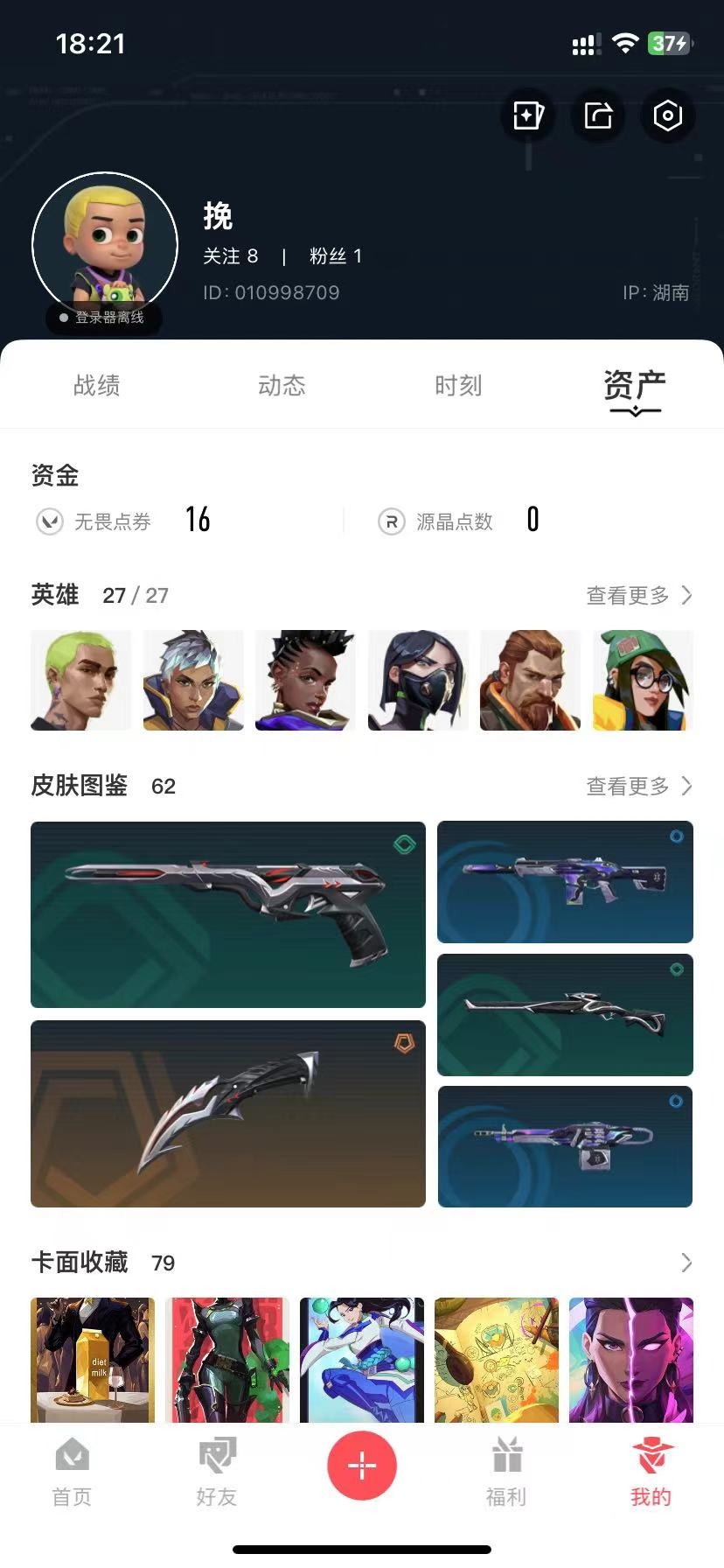This screenshot has width=724, height=1568.
Task: Switch to the 战绩 tab
Action: (96, 386)
